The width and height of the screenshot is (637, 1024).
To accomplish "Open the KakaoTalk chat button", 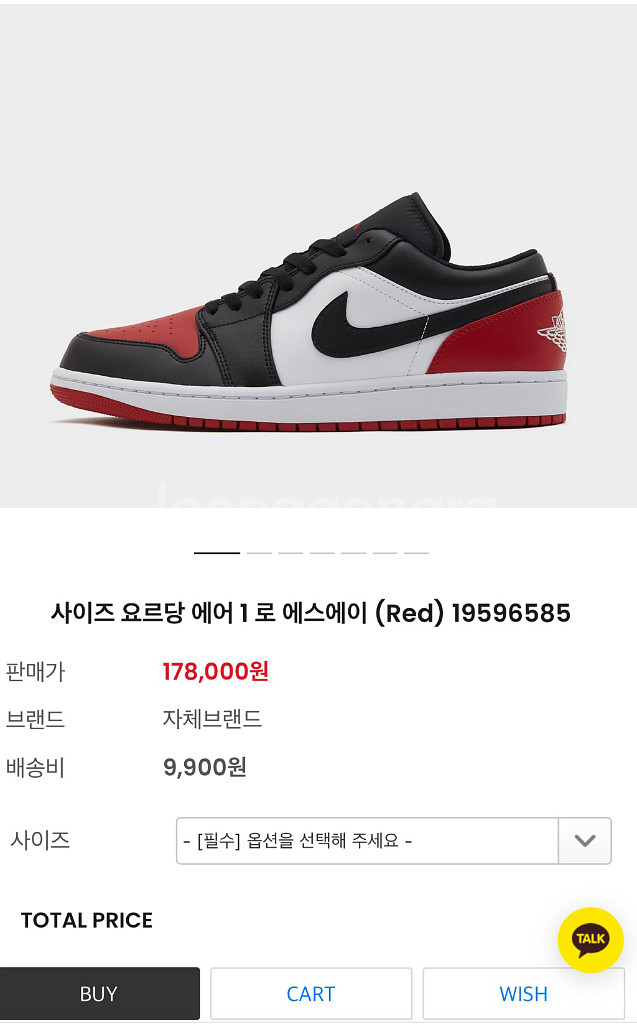I will click(x=590, y=939).
